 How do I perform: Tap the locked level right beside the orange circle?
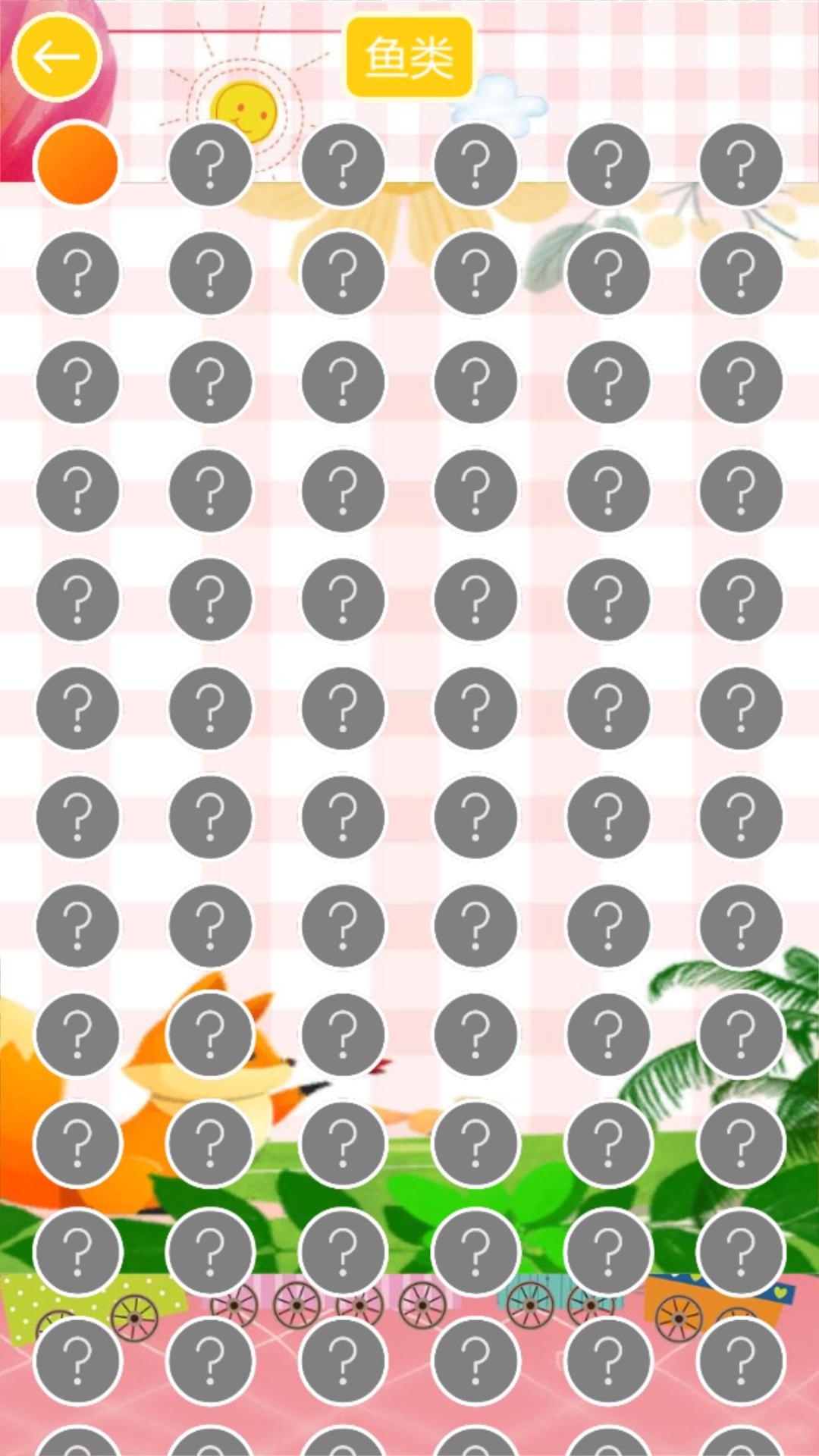click(x=210, y=165)
